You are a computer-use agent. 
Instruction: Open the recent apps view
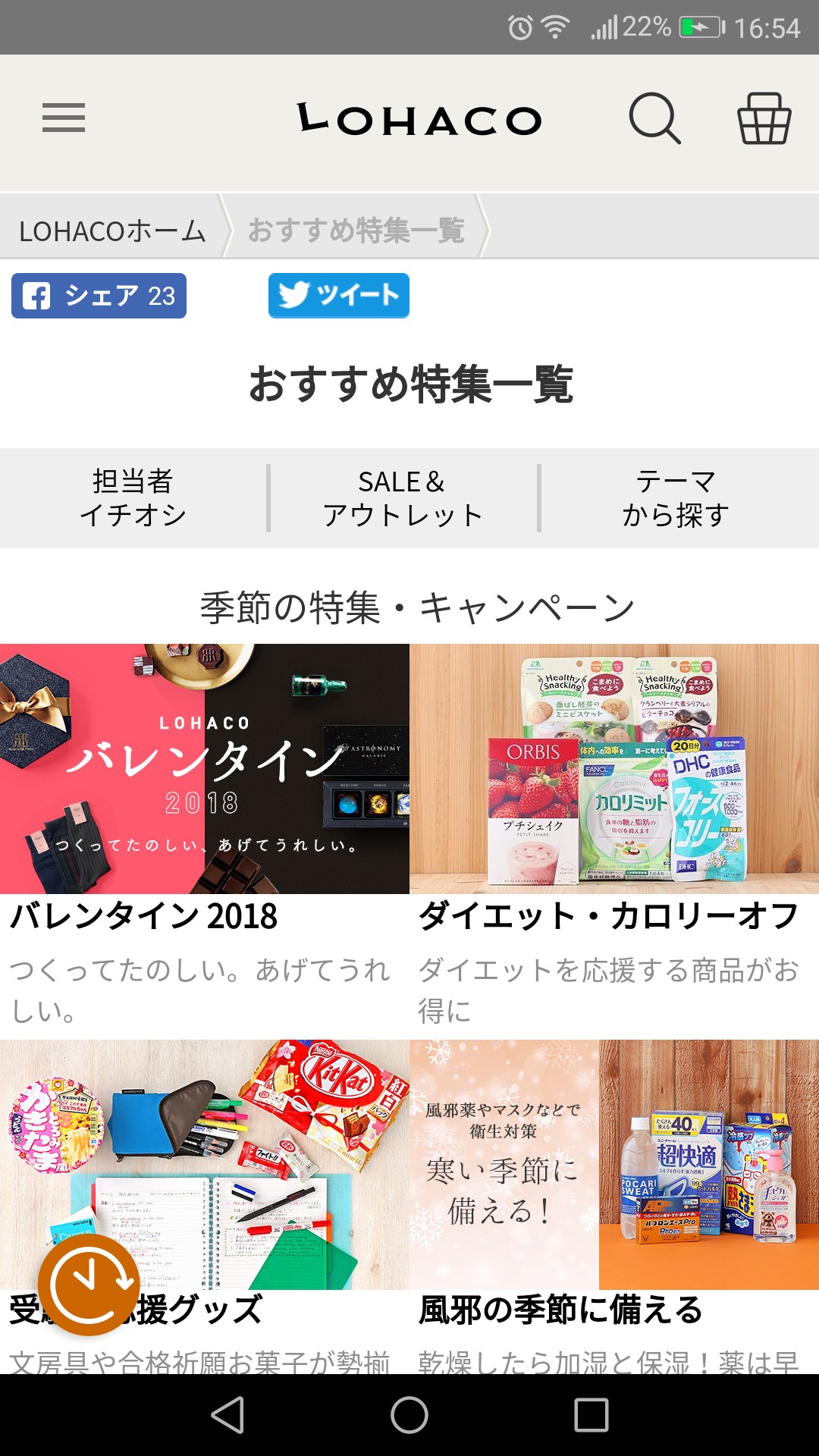click(x=591, y=1415)
